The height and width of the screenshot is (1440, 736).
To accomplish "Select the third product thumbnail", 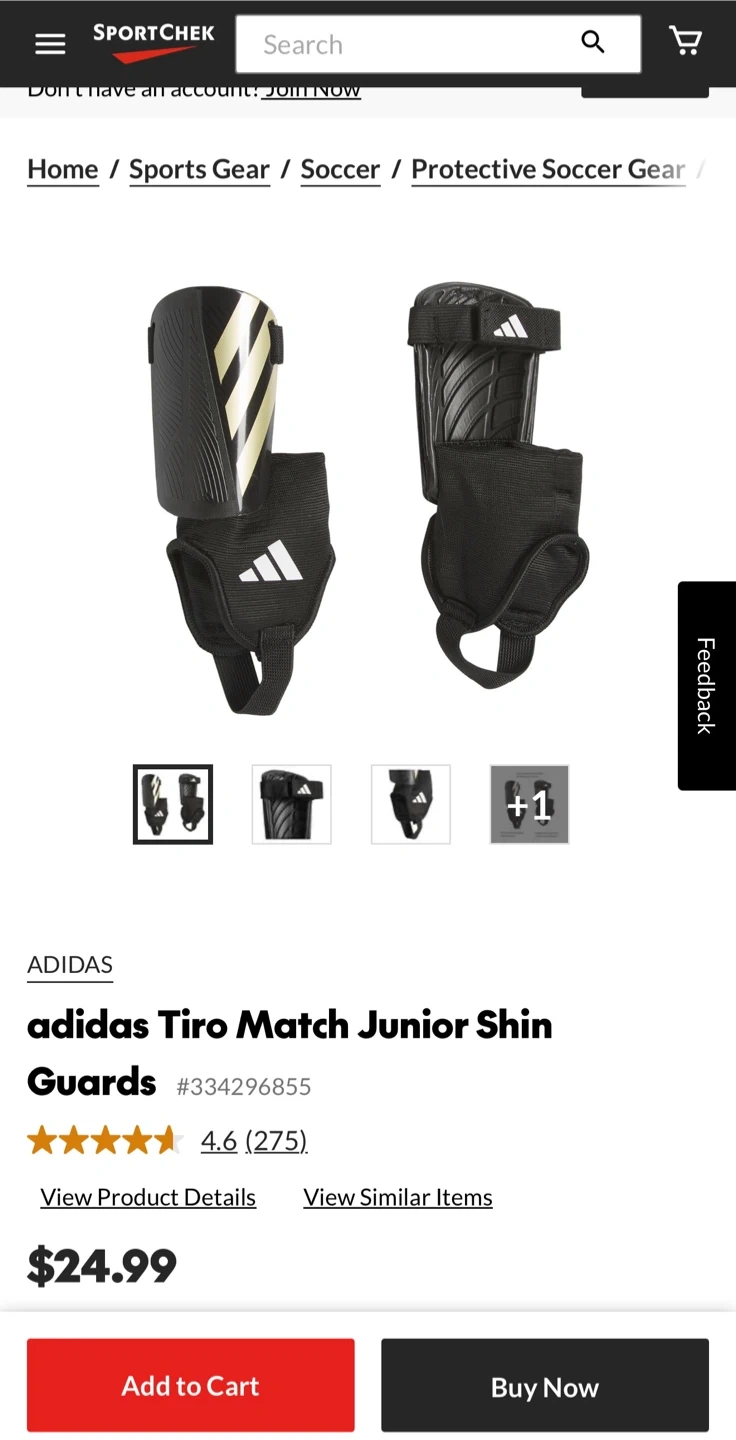I will (x=411, y=804).
